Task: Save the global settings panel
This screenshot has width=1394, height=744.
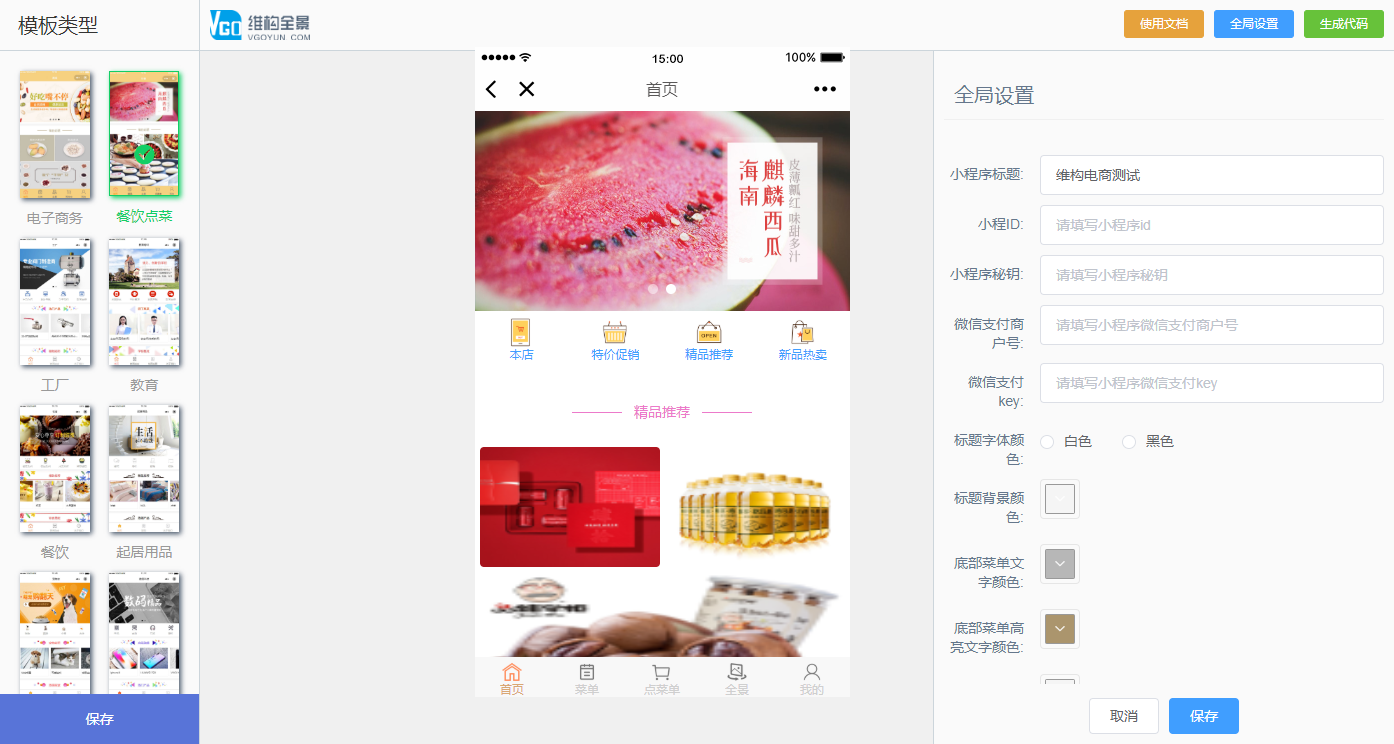Action: tap(1203, 716)
